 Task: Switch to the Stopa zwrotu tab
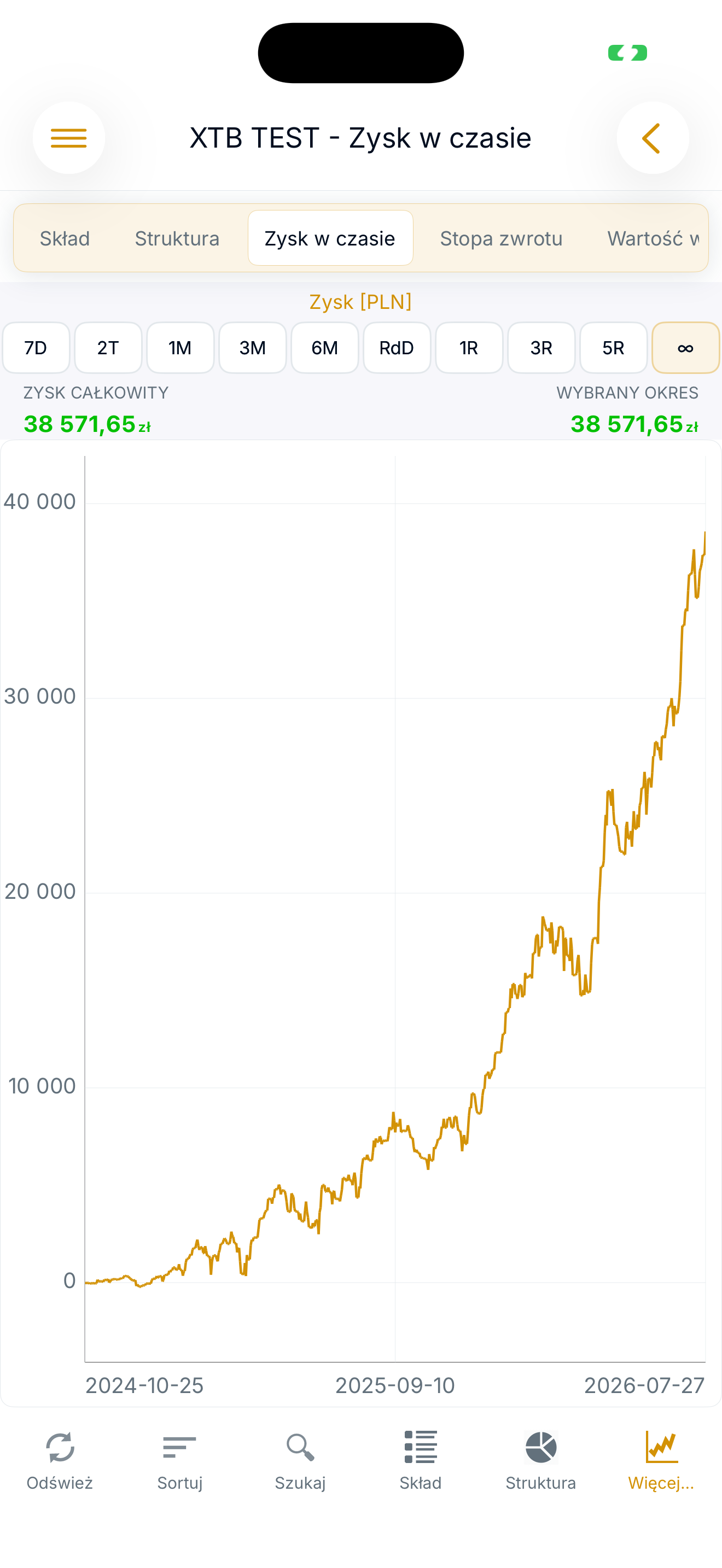pyautogui.click(x=501, y=238)
